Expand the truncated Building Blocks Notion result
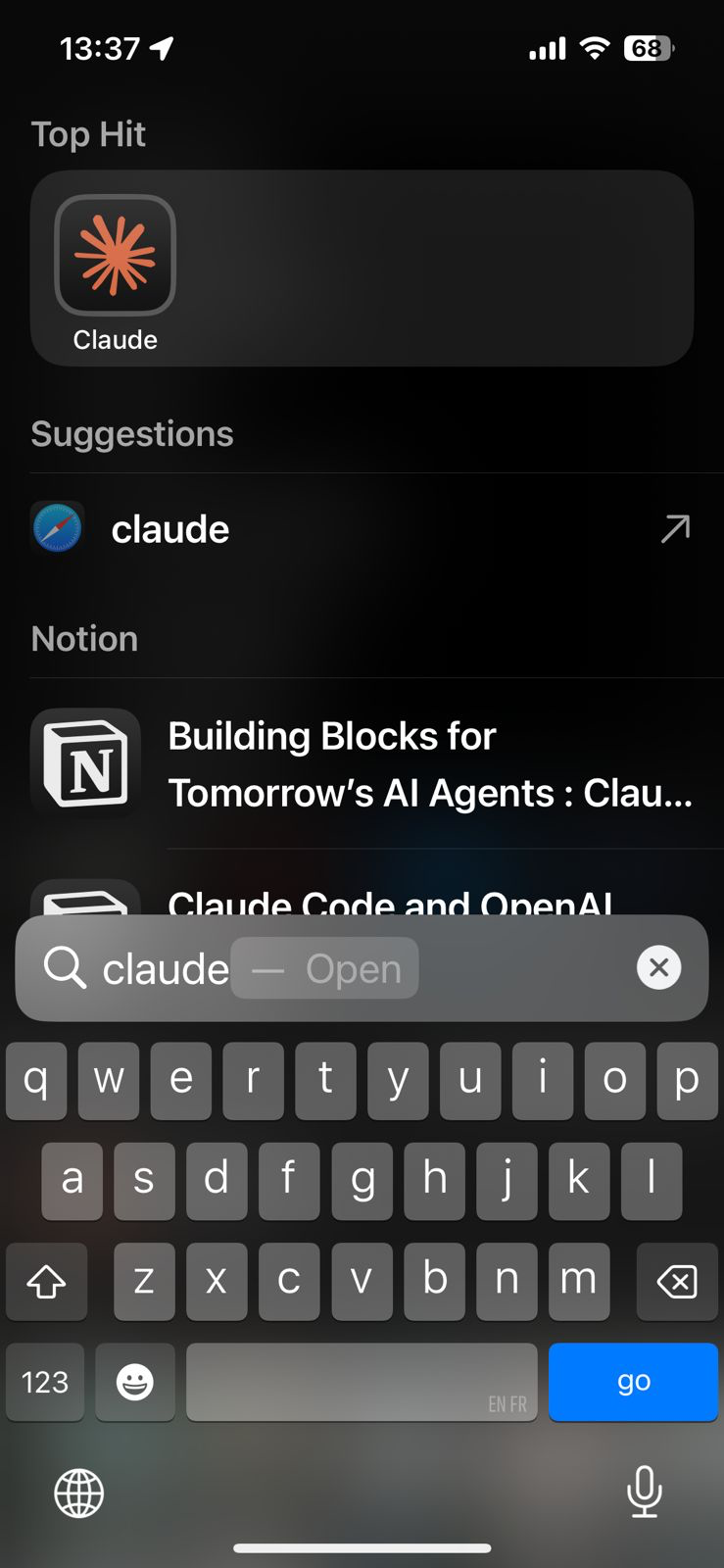This screenshot has width=724, height=1568. [431, 763]
